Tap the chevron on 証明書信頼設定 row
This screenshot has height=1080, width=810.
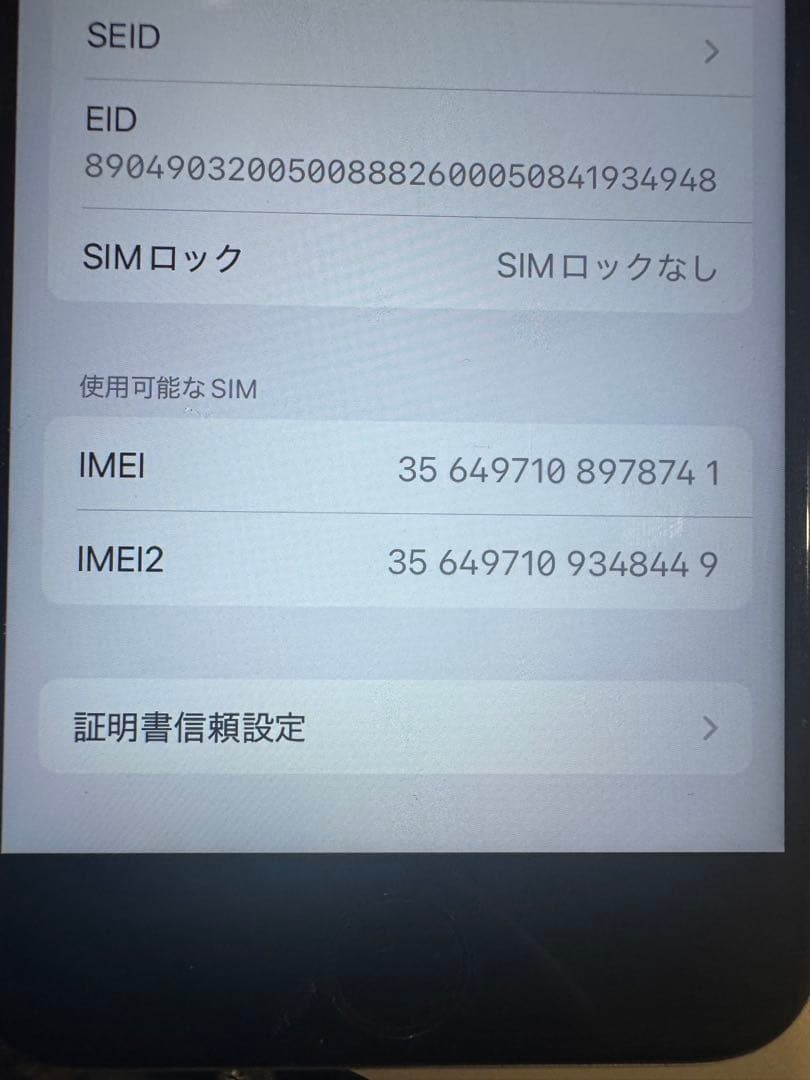[x=712, y=730]
